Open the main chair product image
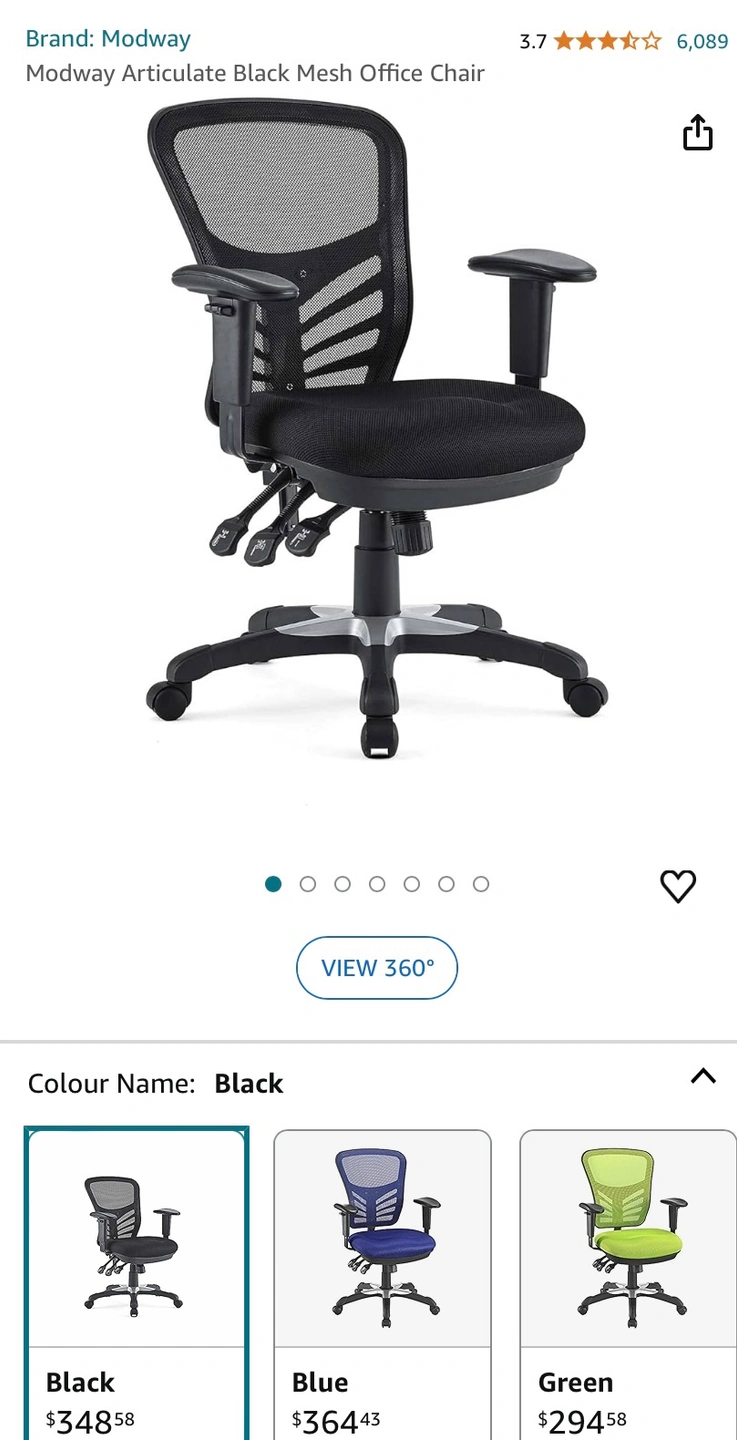Screen dimensions: 737x1440 pyautogui.click(x=377, y=430)
